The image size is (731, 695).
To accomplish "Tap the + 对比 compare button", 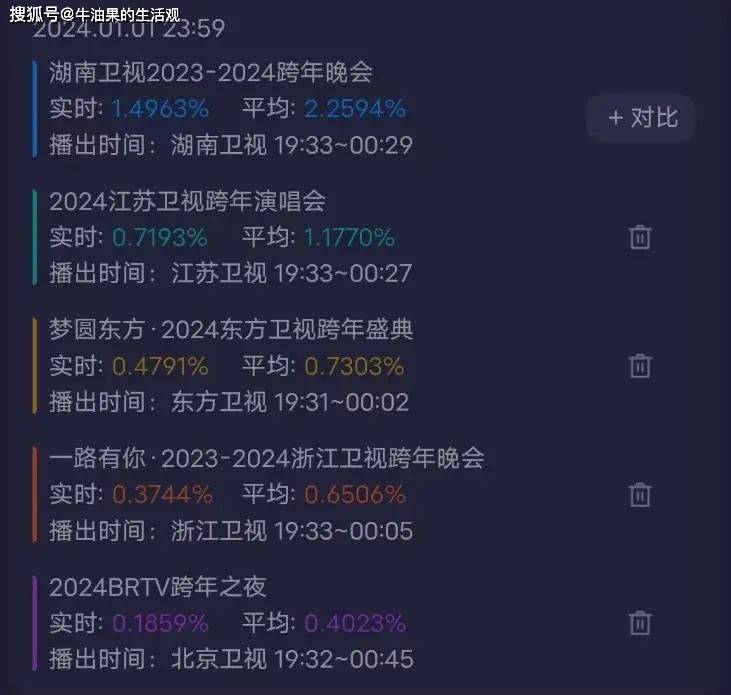I will tap(641, 118).
